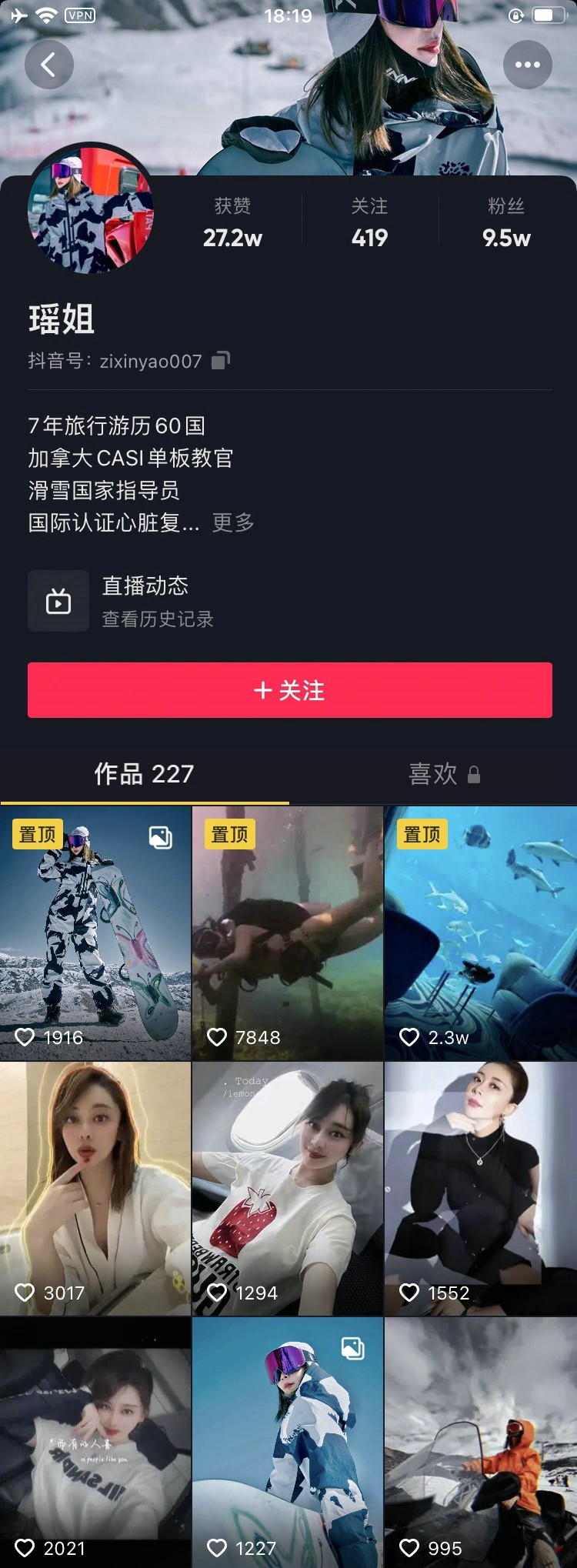Screen dimensions: 577x1568
Task: Follow this user with 关注 button
Action: click(289, 690)
